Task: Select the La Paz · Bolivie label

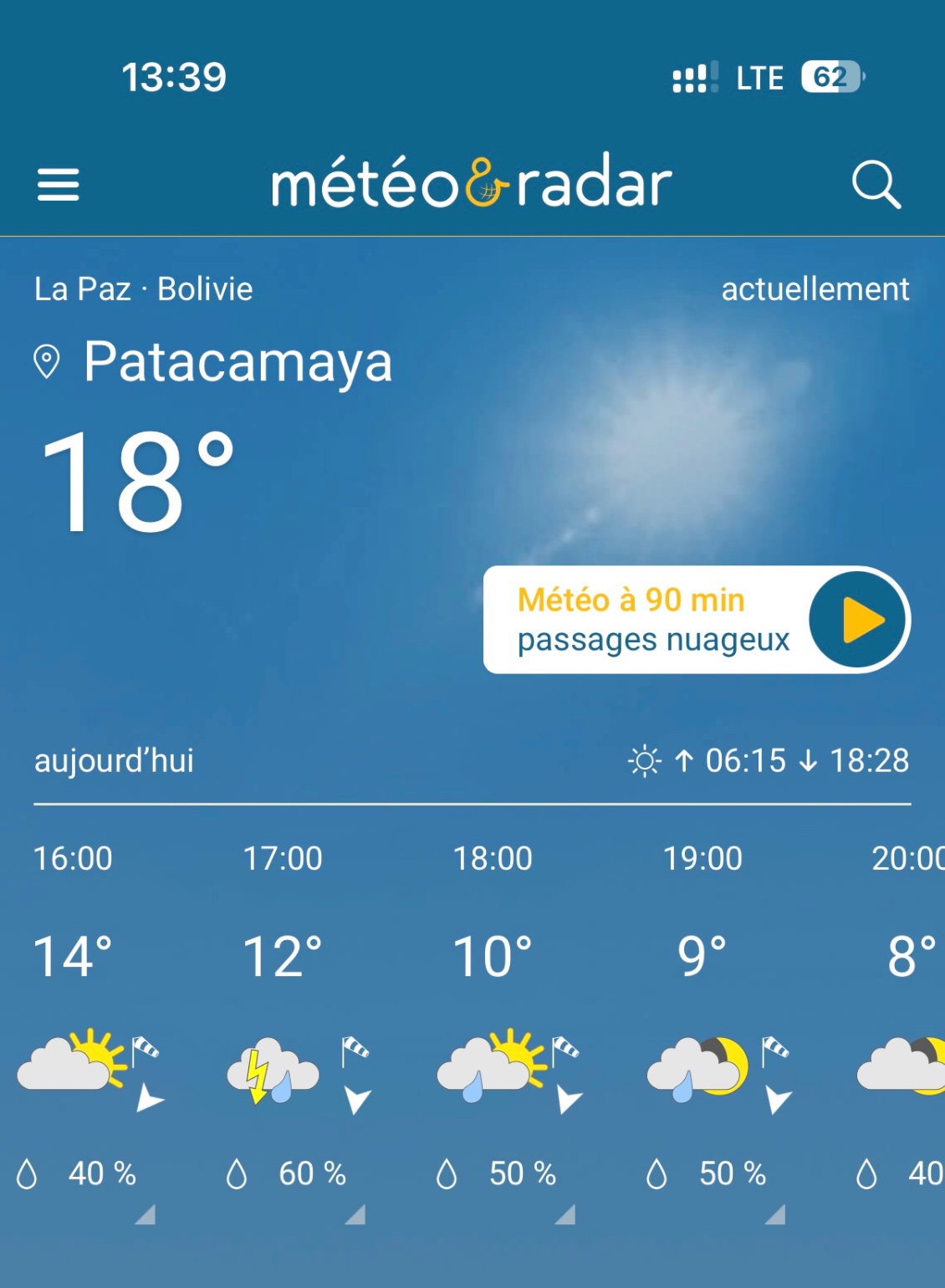Action: coord(144,289)
